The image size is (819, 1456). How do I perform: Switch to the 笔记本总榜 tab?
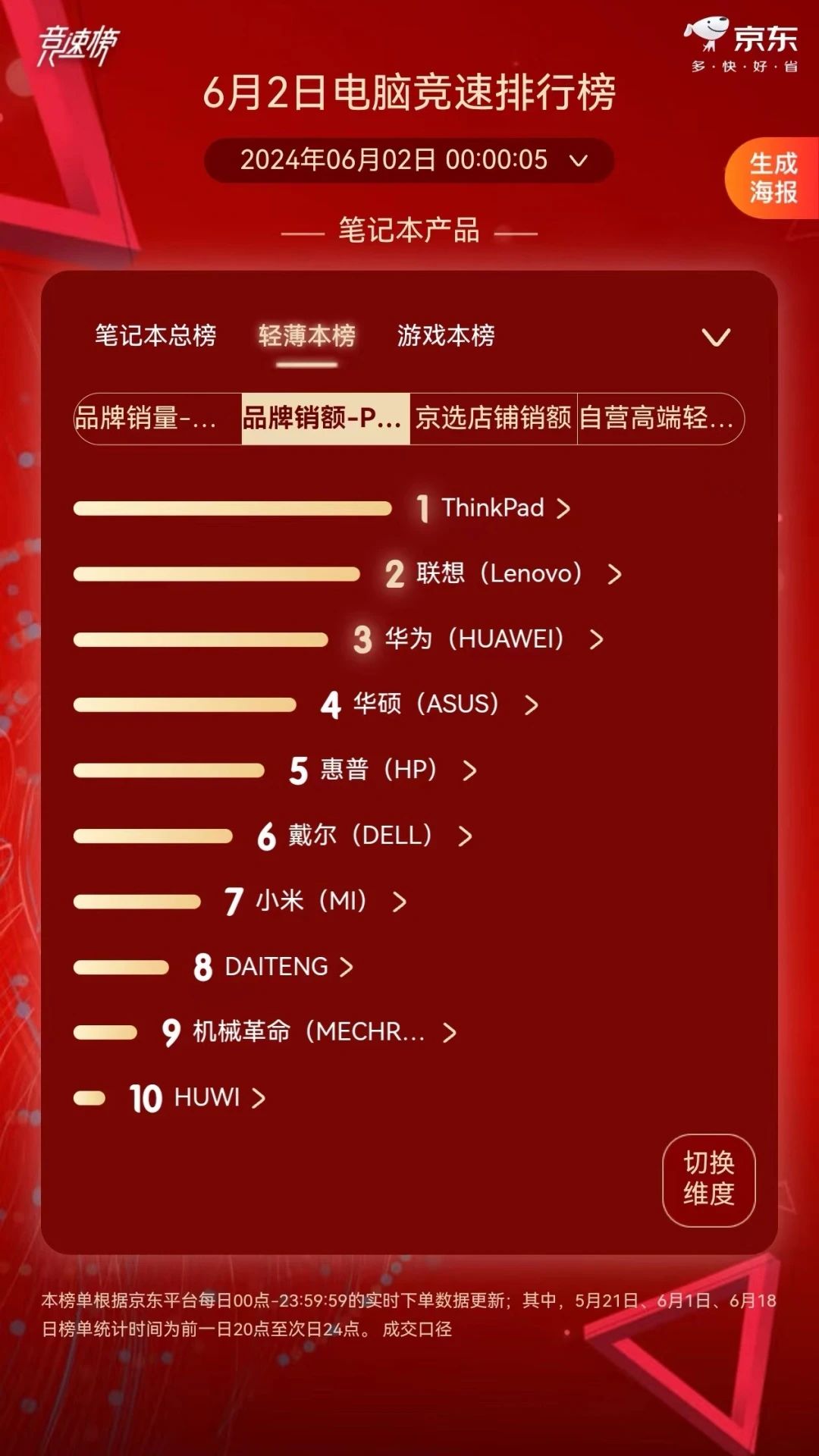(x=155, y=335)
